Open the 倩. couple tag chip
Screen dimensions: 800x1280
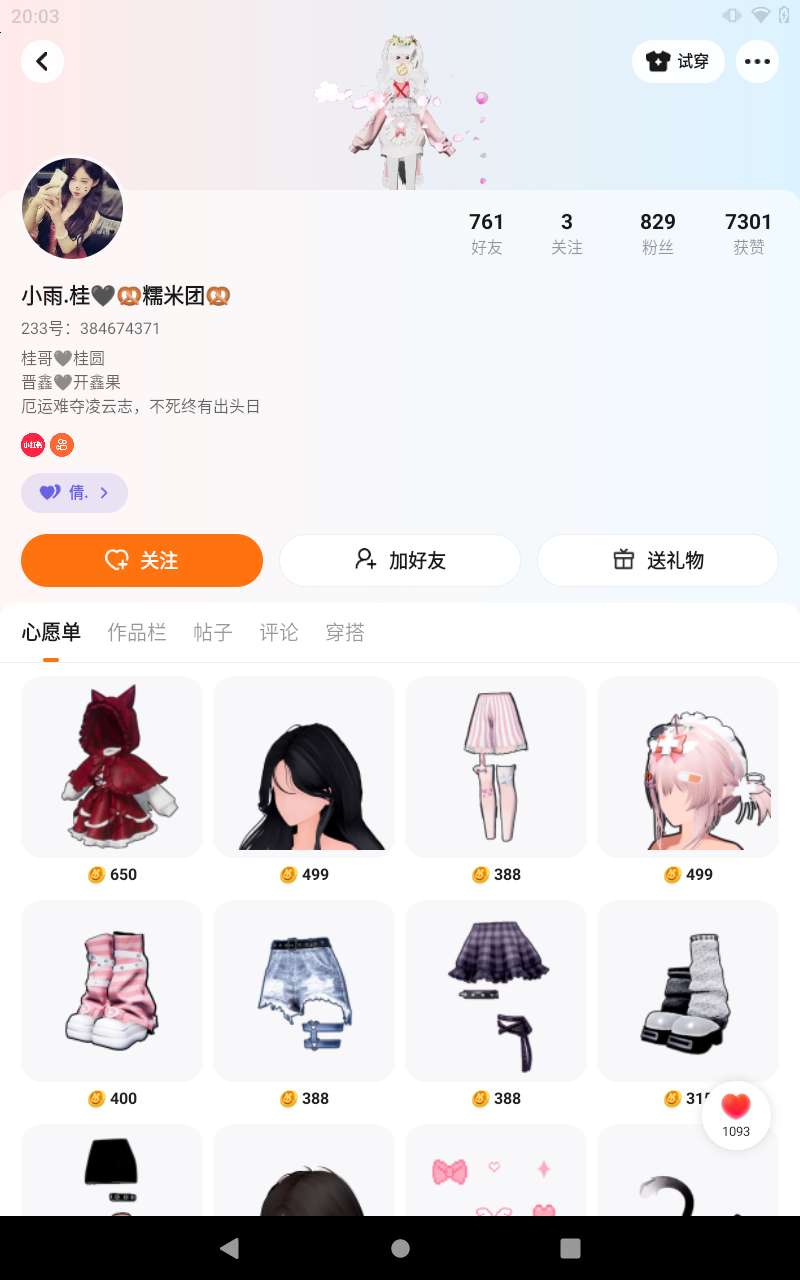pyautogui.click(x=74, y=493)
